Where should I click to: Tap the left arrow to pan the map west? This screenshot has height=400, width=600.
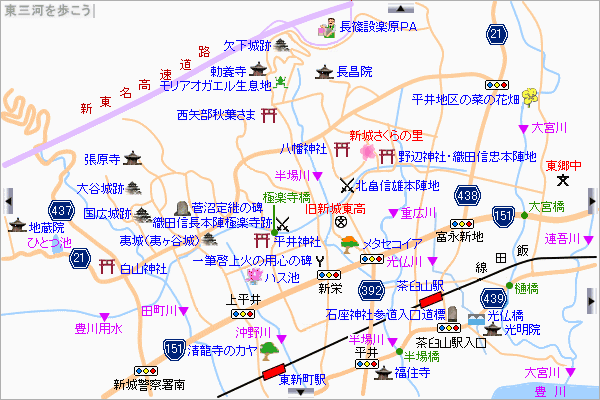5,201
